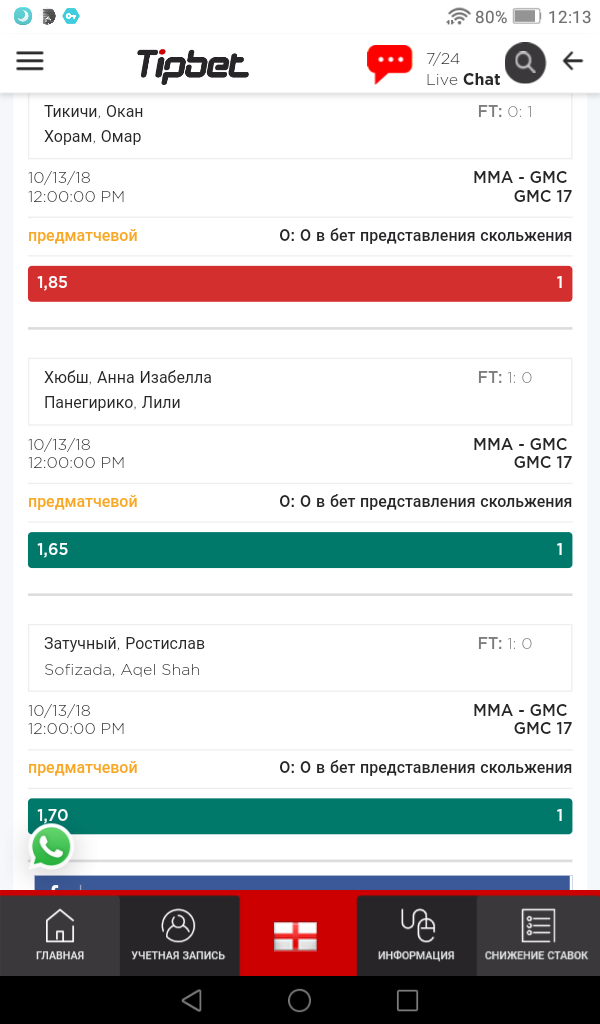The image size is (600, 1024).
Task: Select the 1,70 odds bar
Action: pyautogui.click(x=300, y=816)
